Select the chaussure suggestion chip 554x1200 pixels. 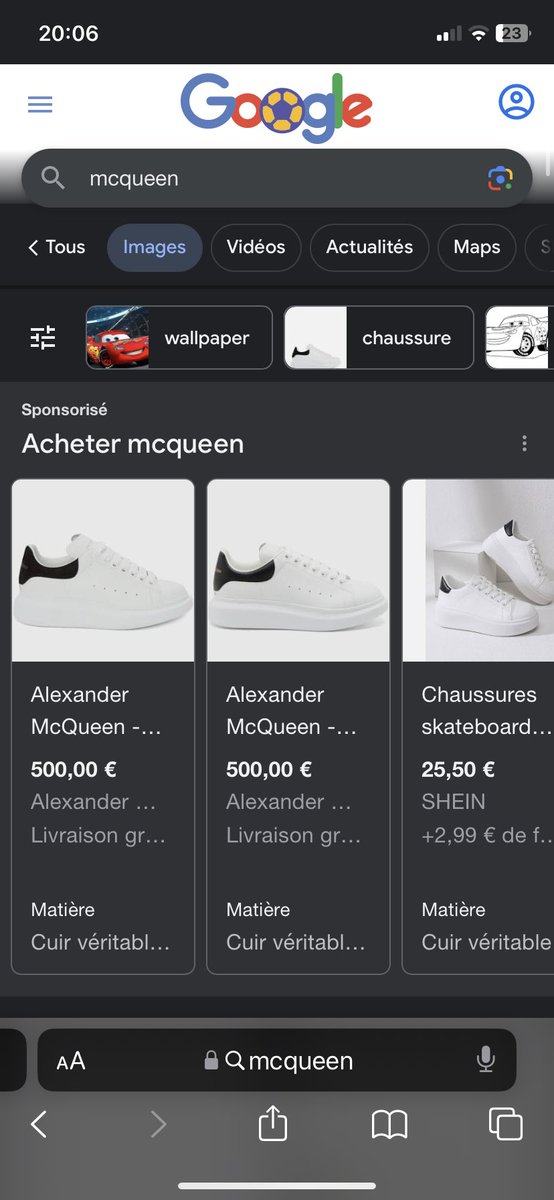coord(379,338)
